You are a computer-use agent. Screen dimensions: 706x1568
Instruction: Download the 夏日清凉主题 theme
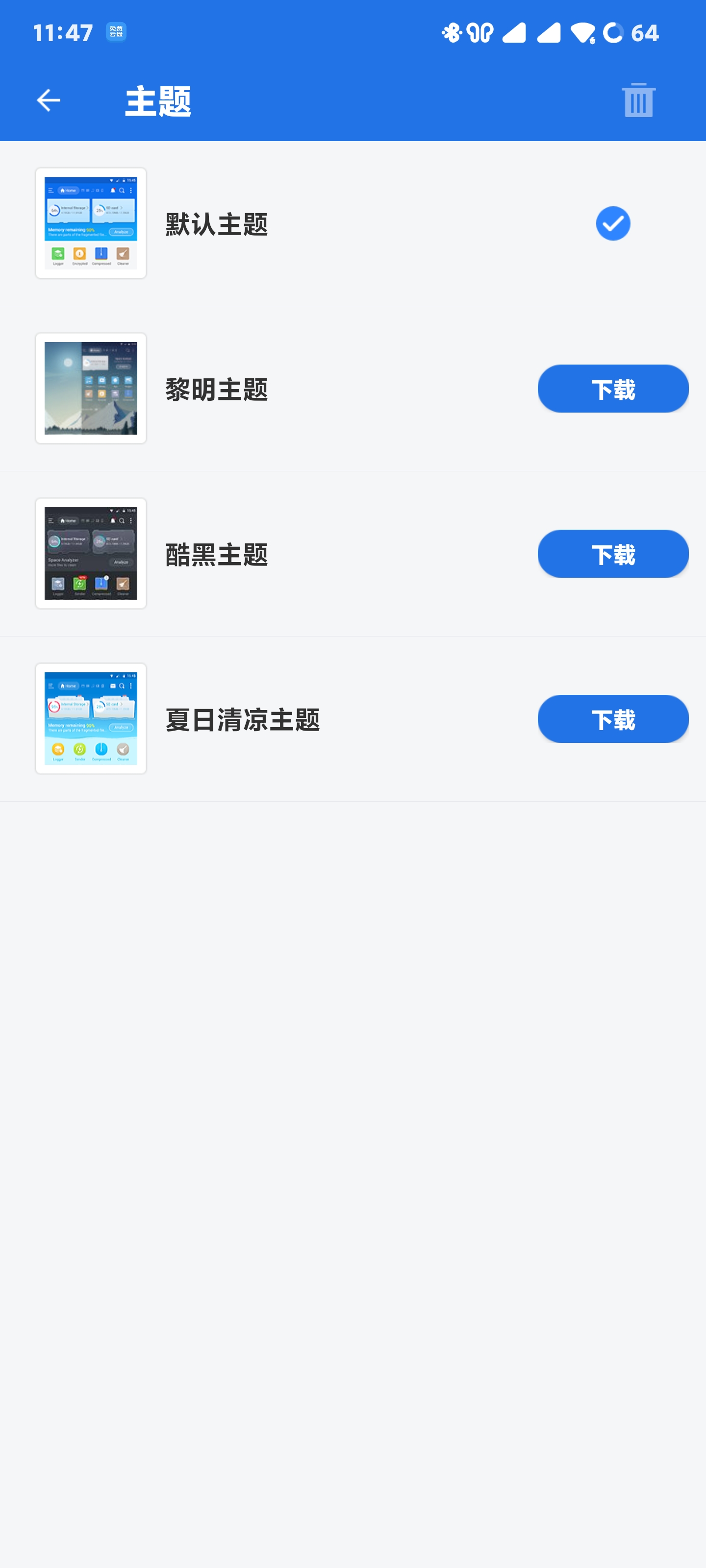(x=612, y=719)
